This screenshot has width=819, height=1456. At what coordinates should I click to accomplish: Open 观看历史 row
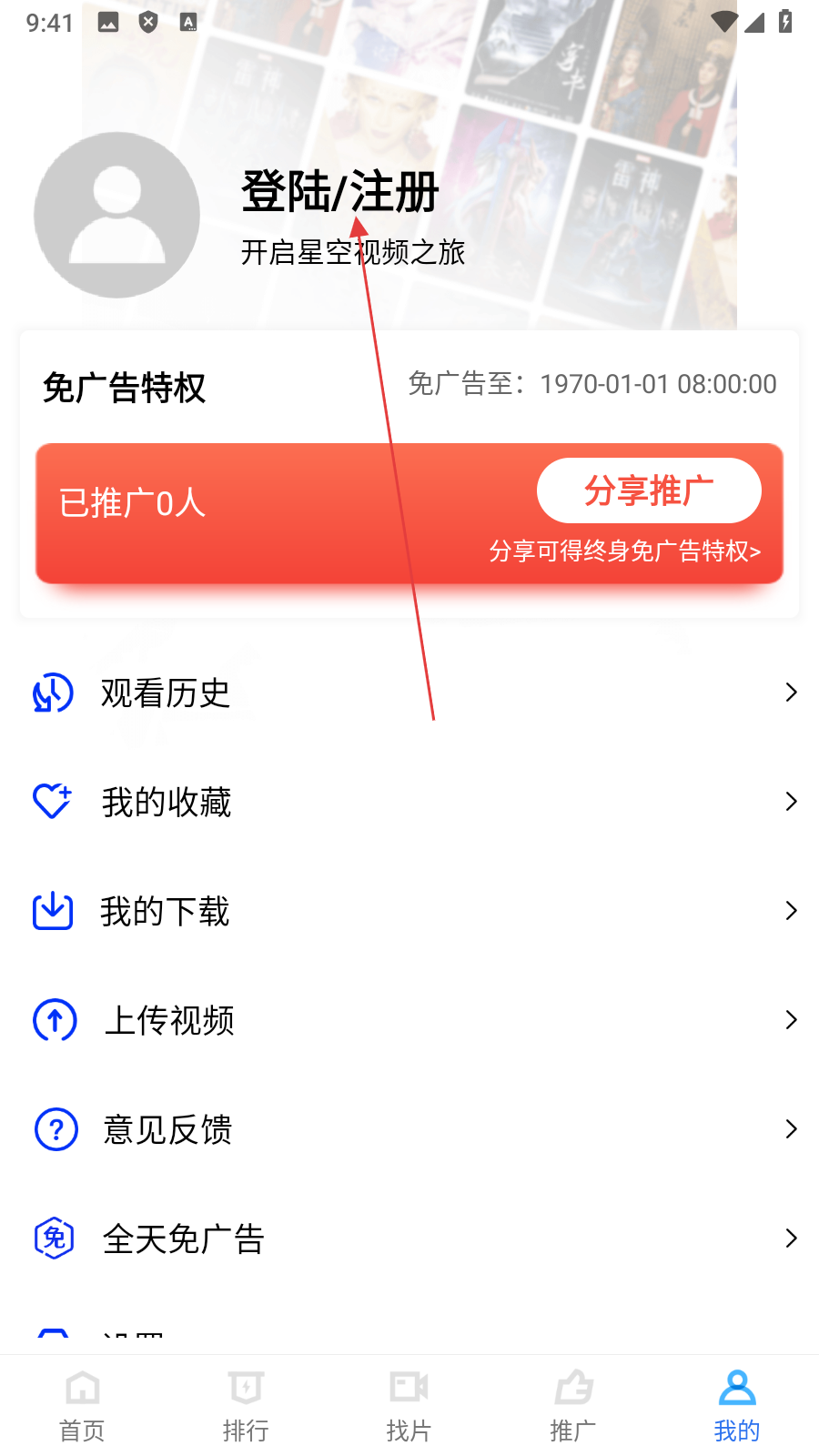(409, 693)
